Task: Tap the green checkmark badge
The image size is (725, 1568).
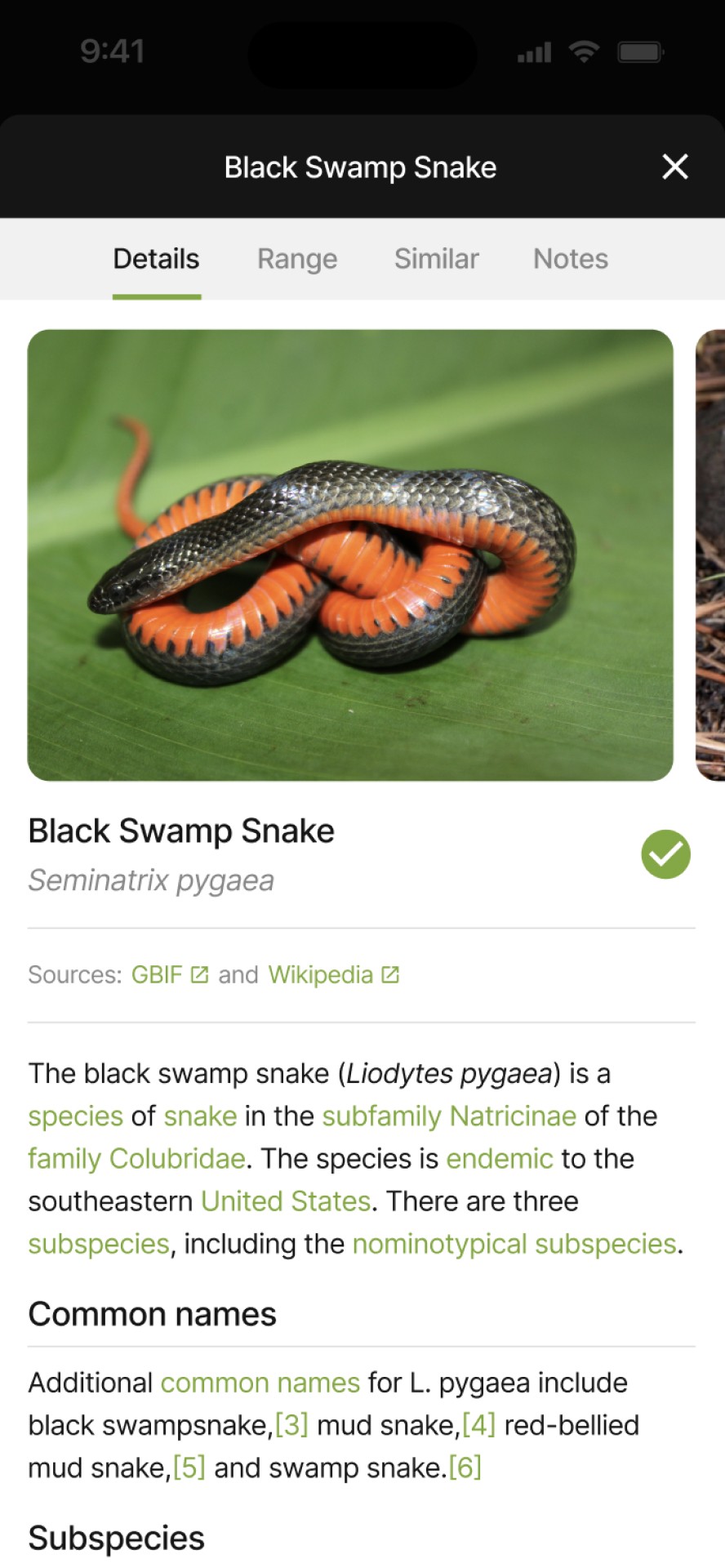Action: coord(666,854)
